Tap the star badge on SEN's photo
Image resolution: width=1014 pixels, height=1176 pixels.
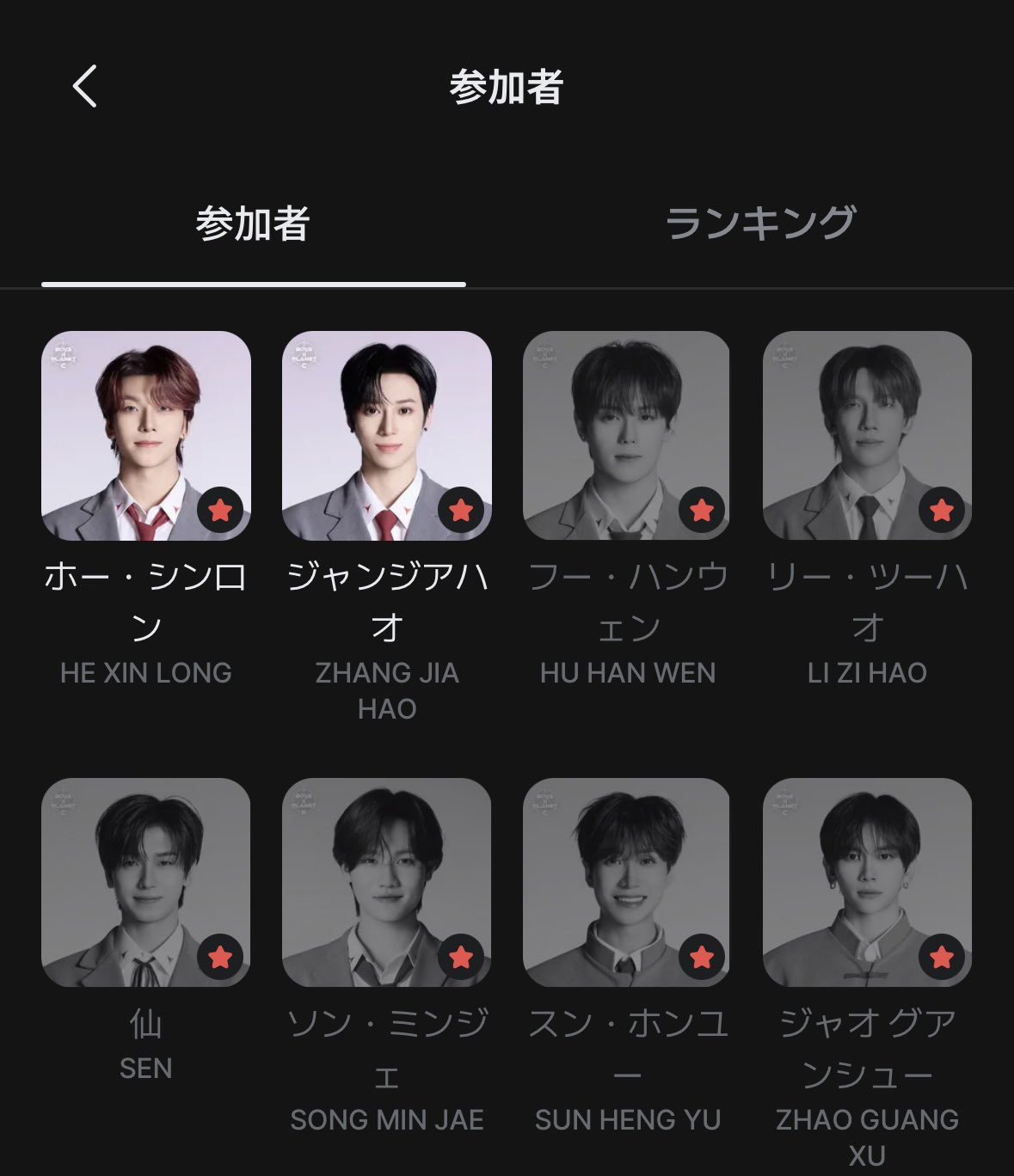[x=220, y=957]
